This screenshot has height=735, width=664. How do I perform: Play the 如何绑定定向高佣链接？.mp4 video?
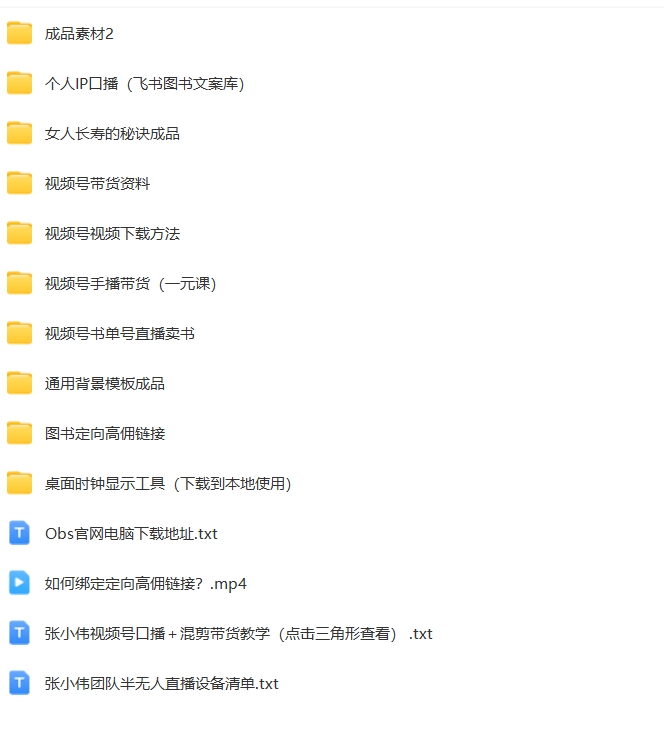point(145,584)
